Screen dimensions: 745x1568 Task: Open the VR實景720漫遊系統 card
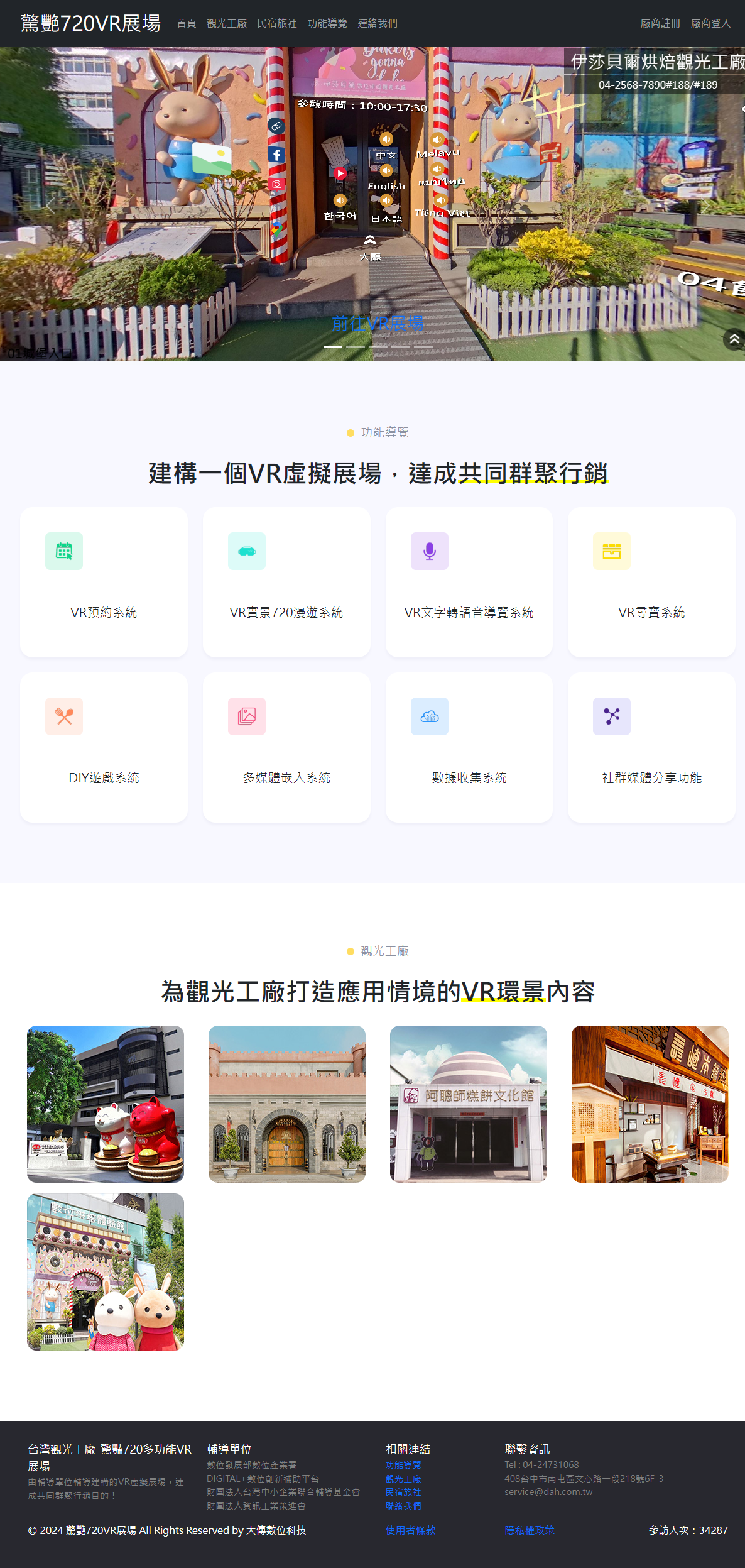[286, 583]
